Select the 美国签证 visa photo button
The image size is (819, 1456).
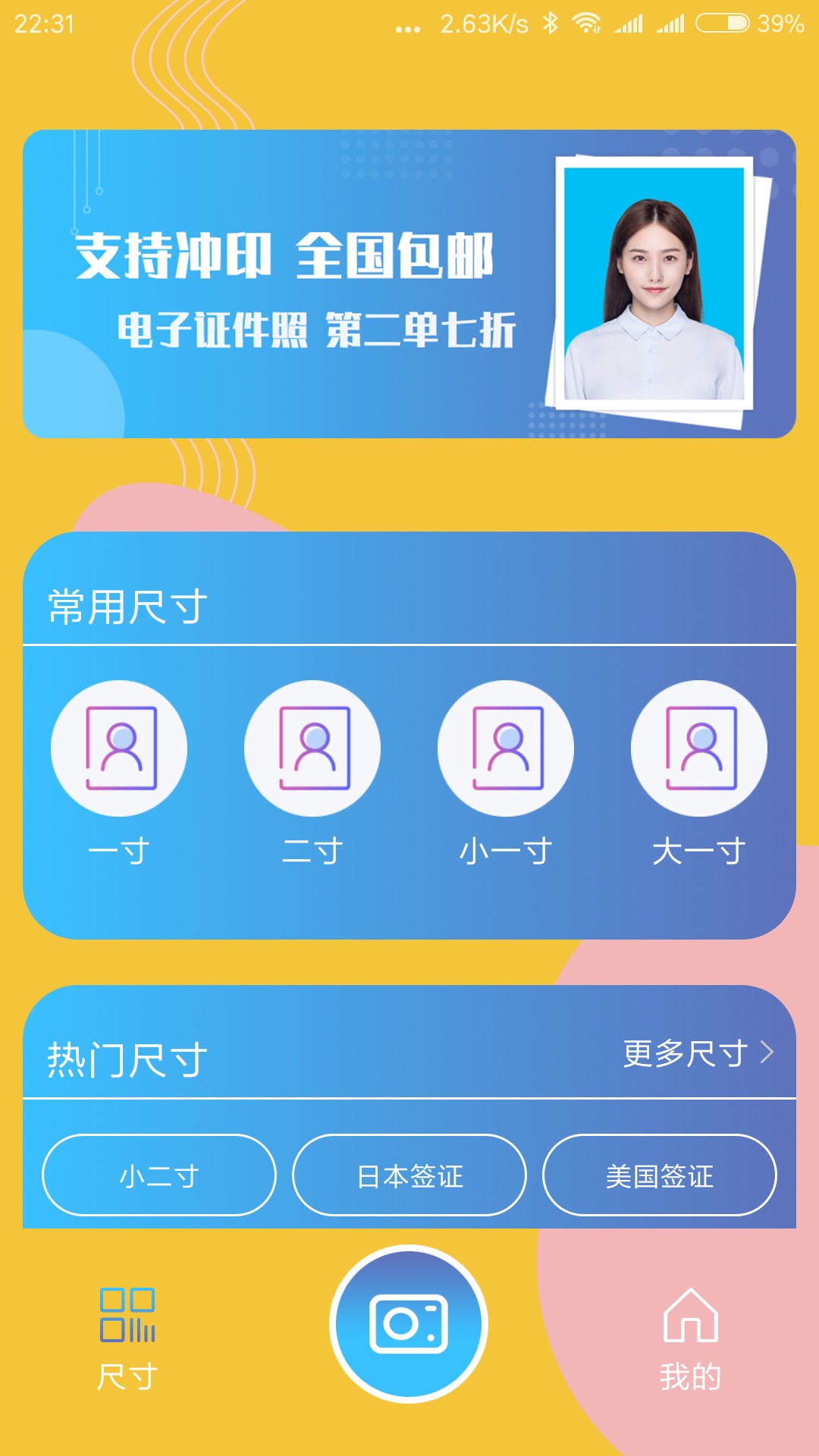(x=659, y=1174)
